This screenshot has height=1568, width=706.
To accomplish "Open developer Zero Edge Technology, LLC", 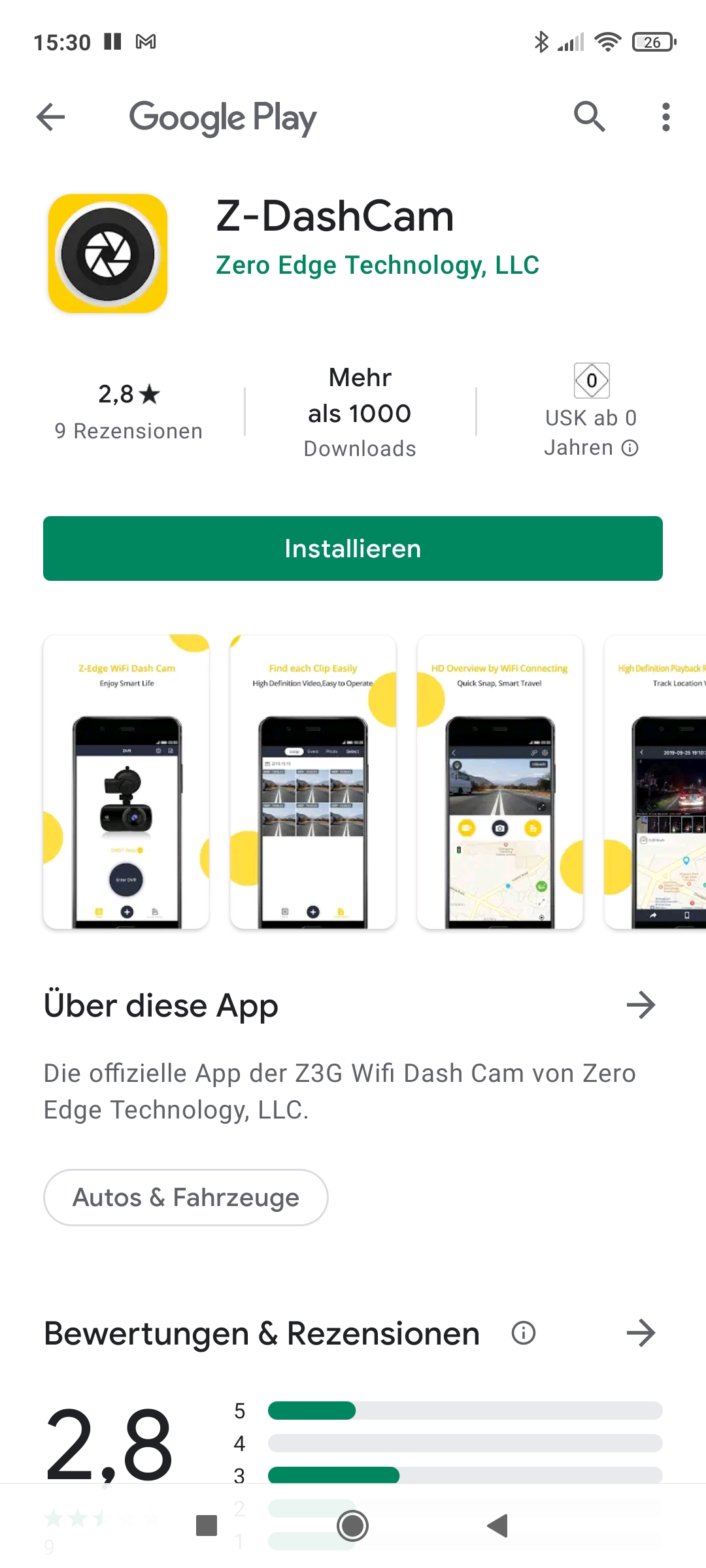I will click(x=377, y=265).
